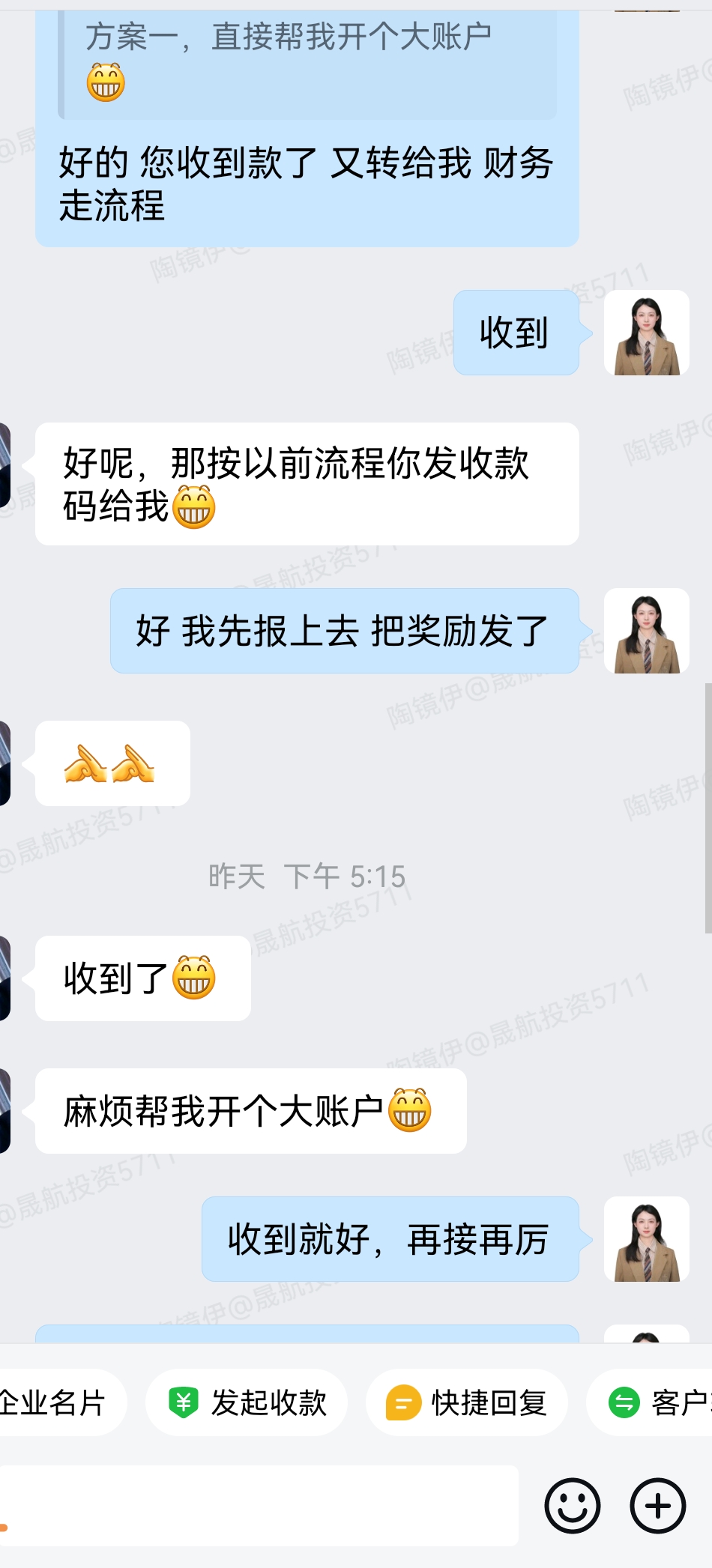The width and height of the screenshot is (712, 1568).
Task: Open 快捷回复 quick replies
Action: coord(466,1402)
